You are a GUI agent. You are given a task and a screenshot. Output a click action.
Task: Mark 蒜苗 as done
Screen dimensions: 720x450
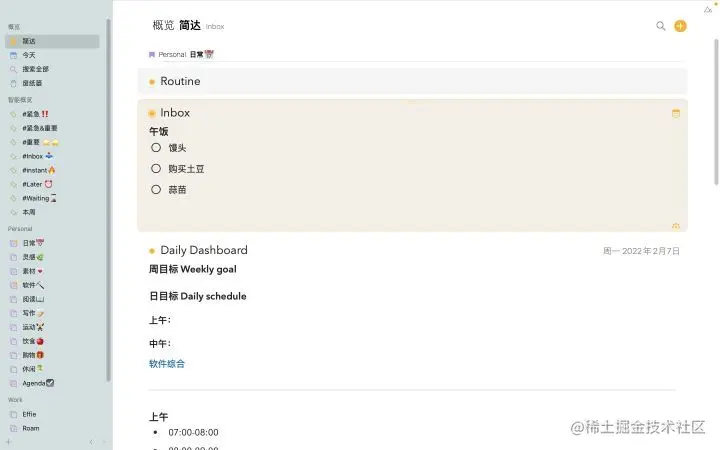156,189
